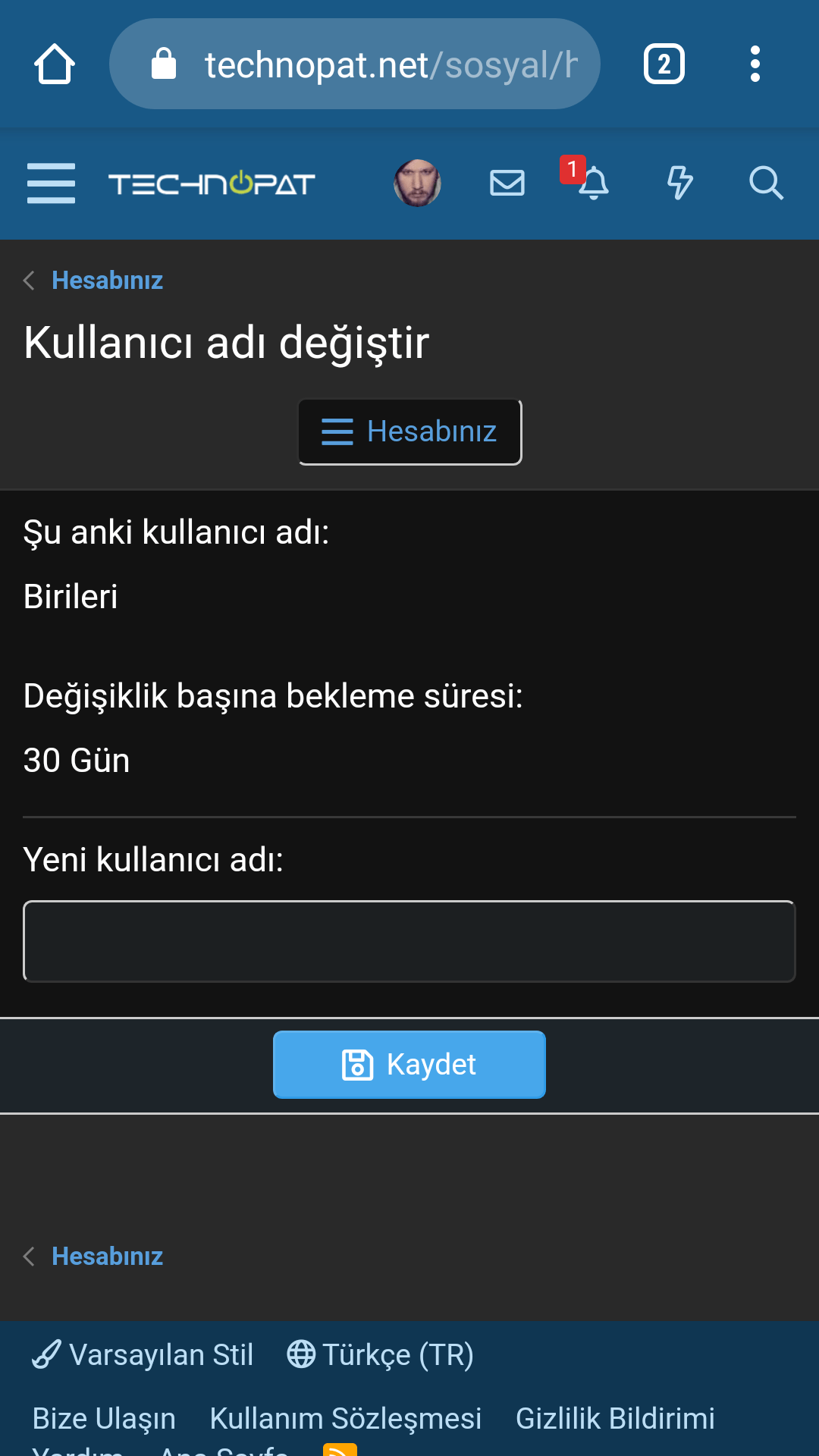819x1456 pixels.
Task: Focus the Yeni kullanıcı adı field
Action: click(409, 941)
